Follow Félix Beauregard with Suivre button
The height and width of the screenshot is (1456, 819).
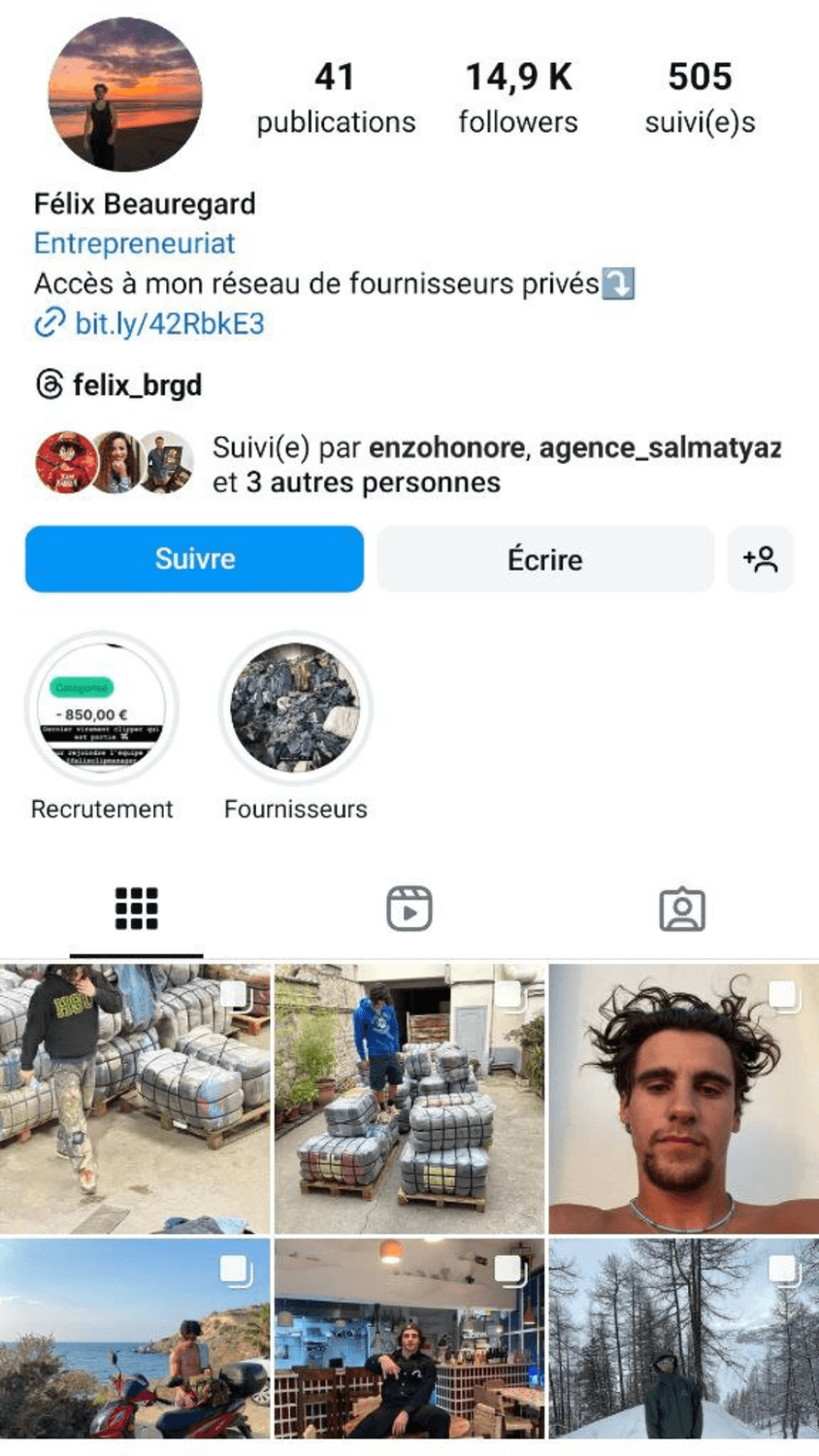click(194, 559)
